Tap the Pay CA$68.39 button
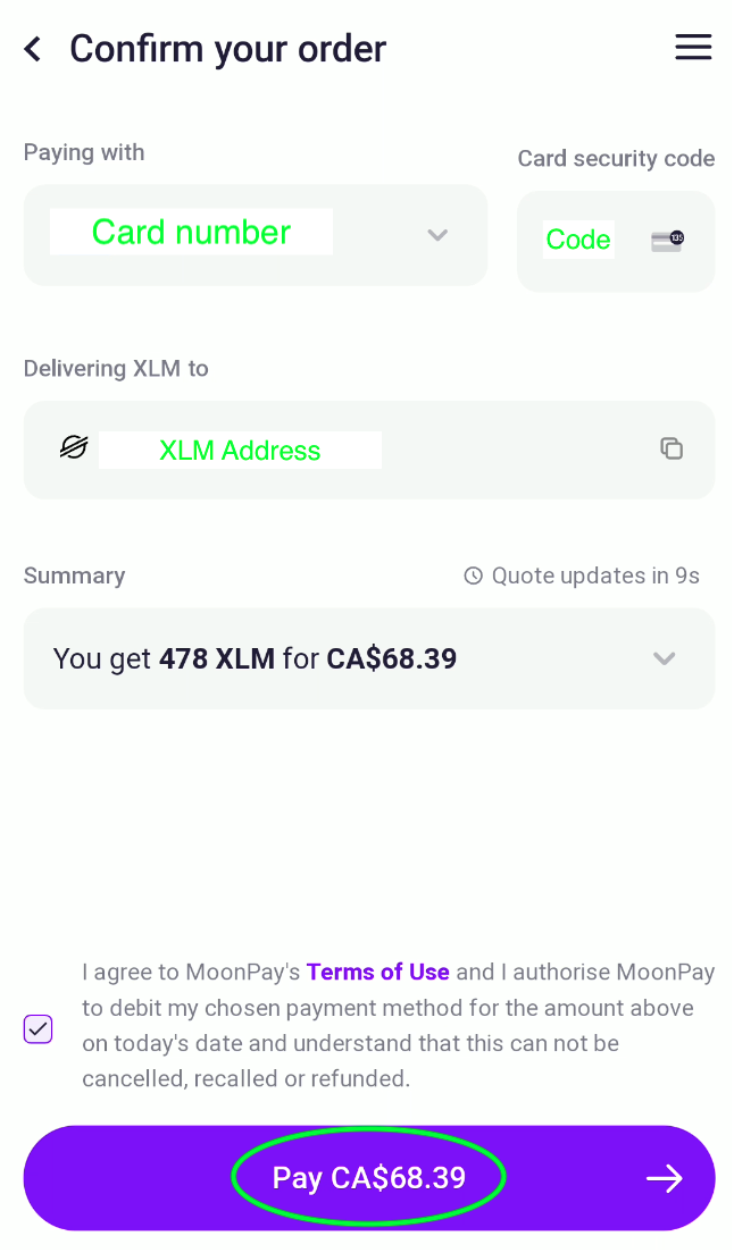The image size is (732, 1250). pyautogui.click(x=369, y=1177)
